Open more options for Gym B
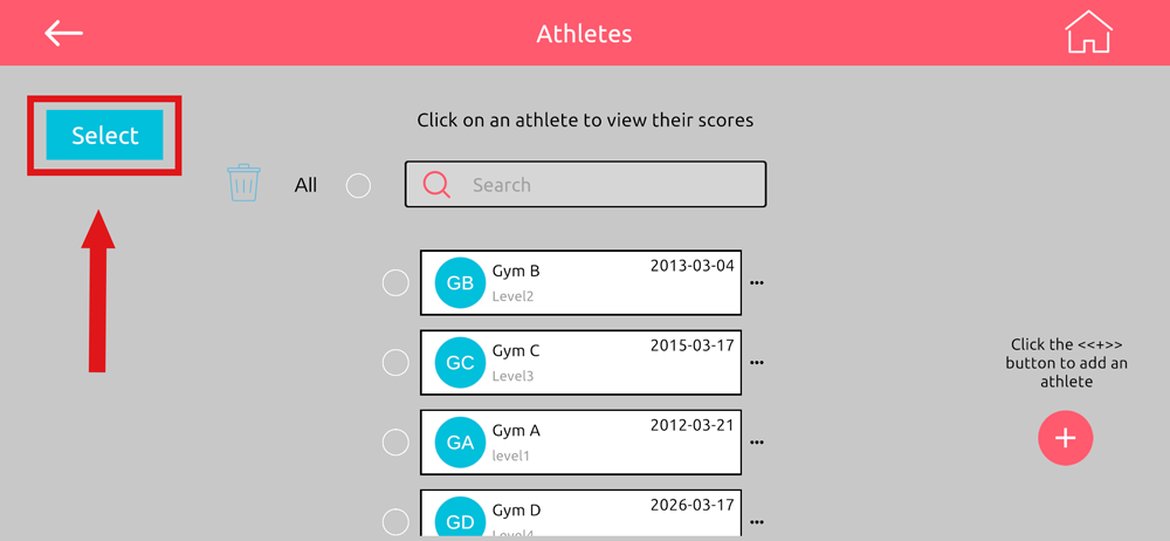 pyautogui.click(x=757, y=283)
